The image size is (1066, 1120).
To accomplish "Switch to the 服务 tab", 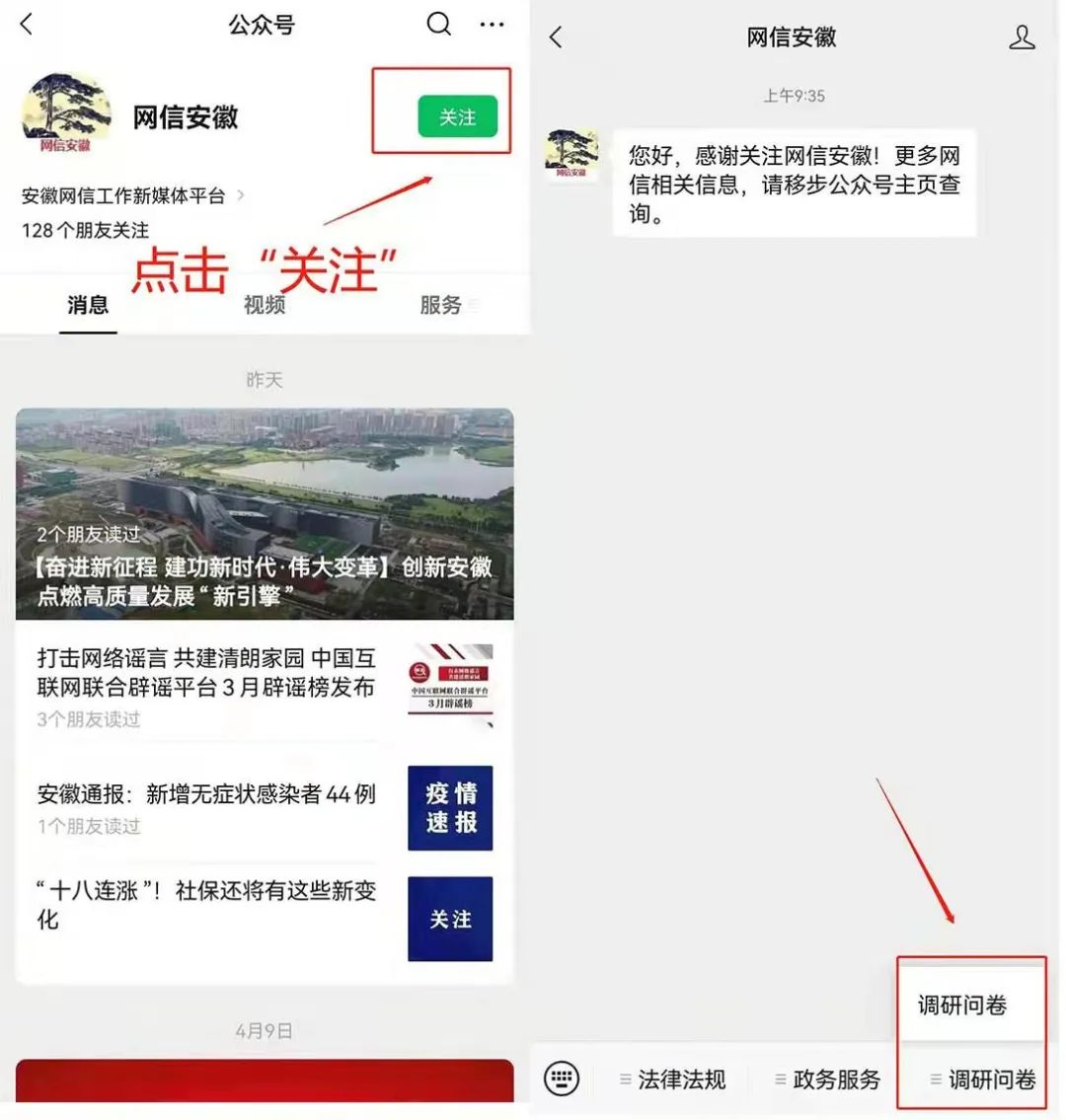I will (441, 306).
